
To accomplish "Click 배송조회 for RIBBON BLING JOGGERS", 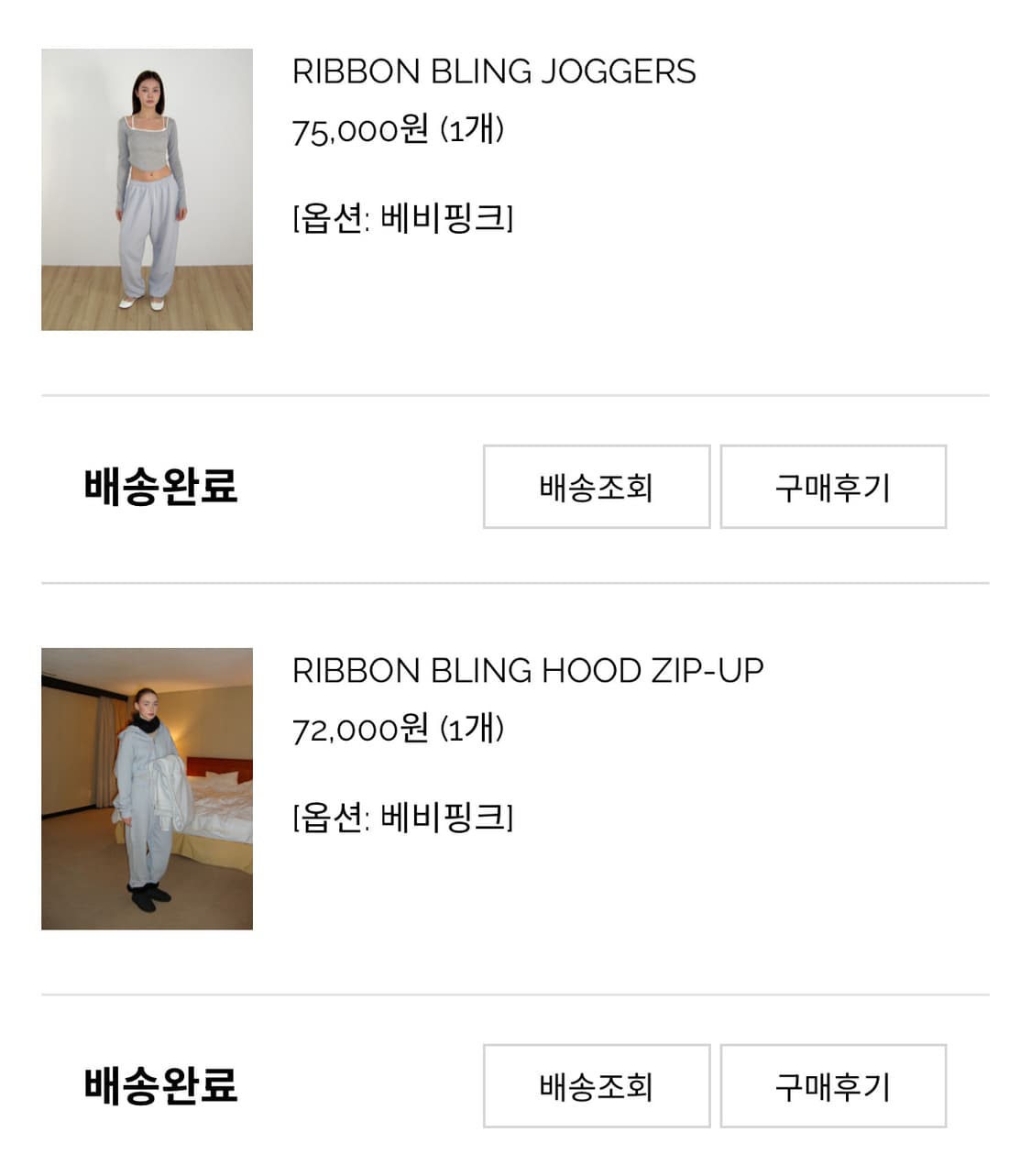I will (x=596, y=488).
